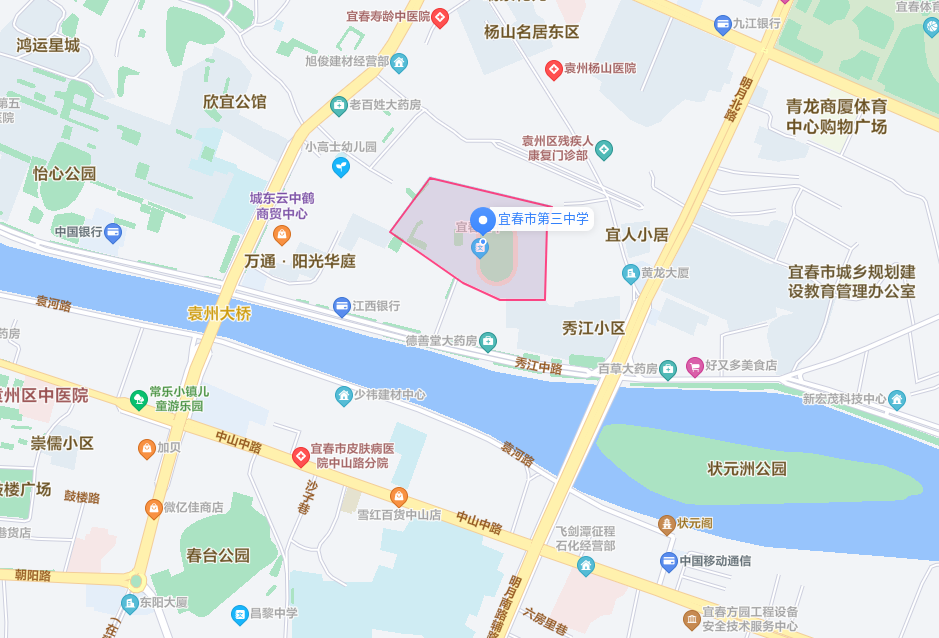Open the 小高士幼儿园 kindergarten marker
The image size is (939, 638).
point(341,166)
